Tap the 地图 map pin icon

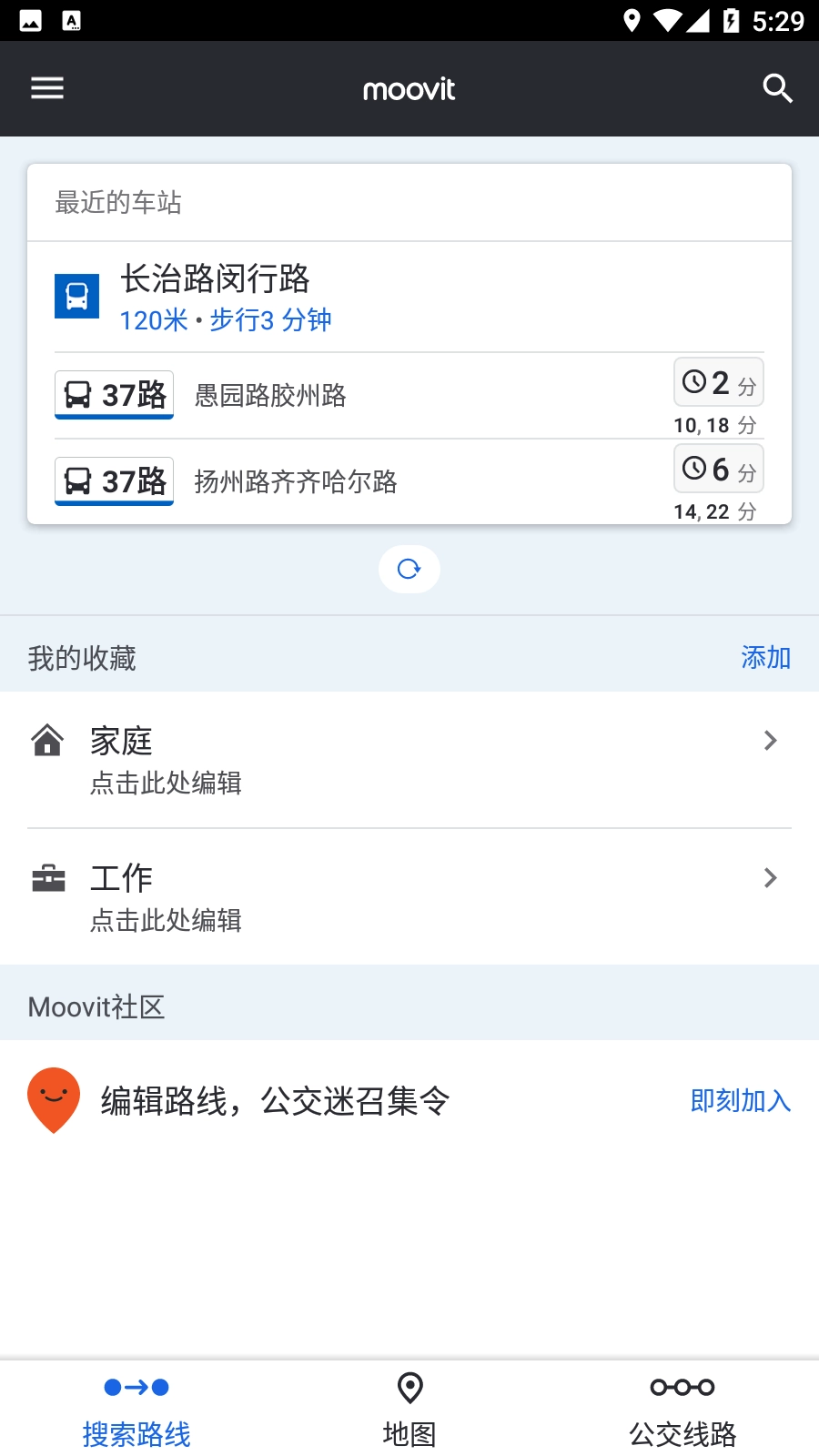[409, 1387]
